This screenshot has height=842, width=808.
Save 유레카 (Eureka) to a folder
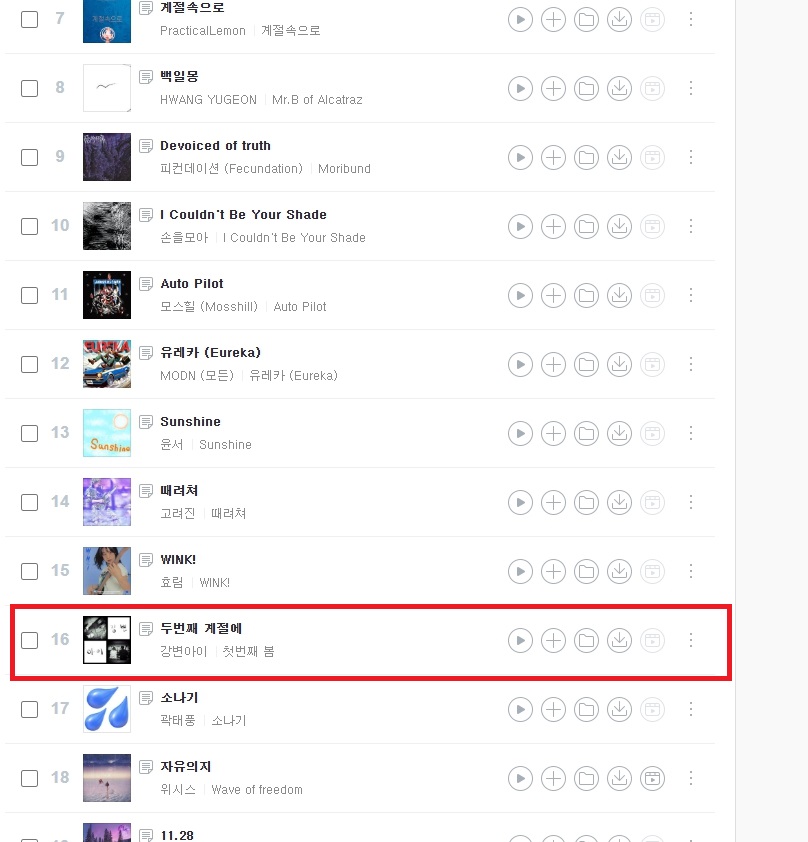coord(586,364)
